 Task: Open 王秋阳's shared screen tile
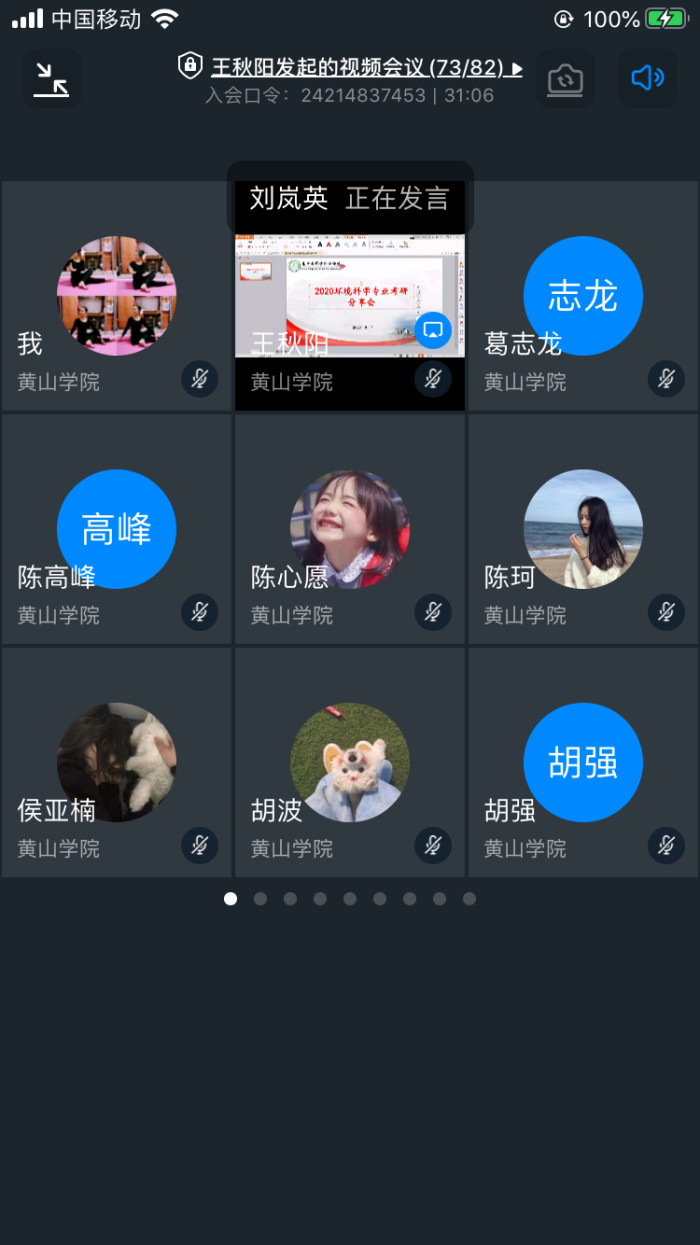[x=349, y=297]
